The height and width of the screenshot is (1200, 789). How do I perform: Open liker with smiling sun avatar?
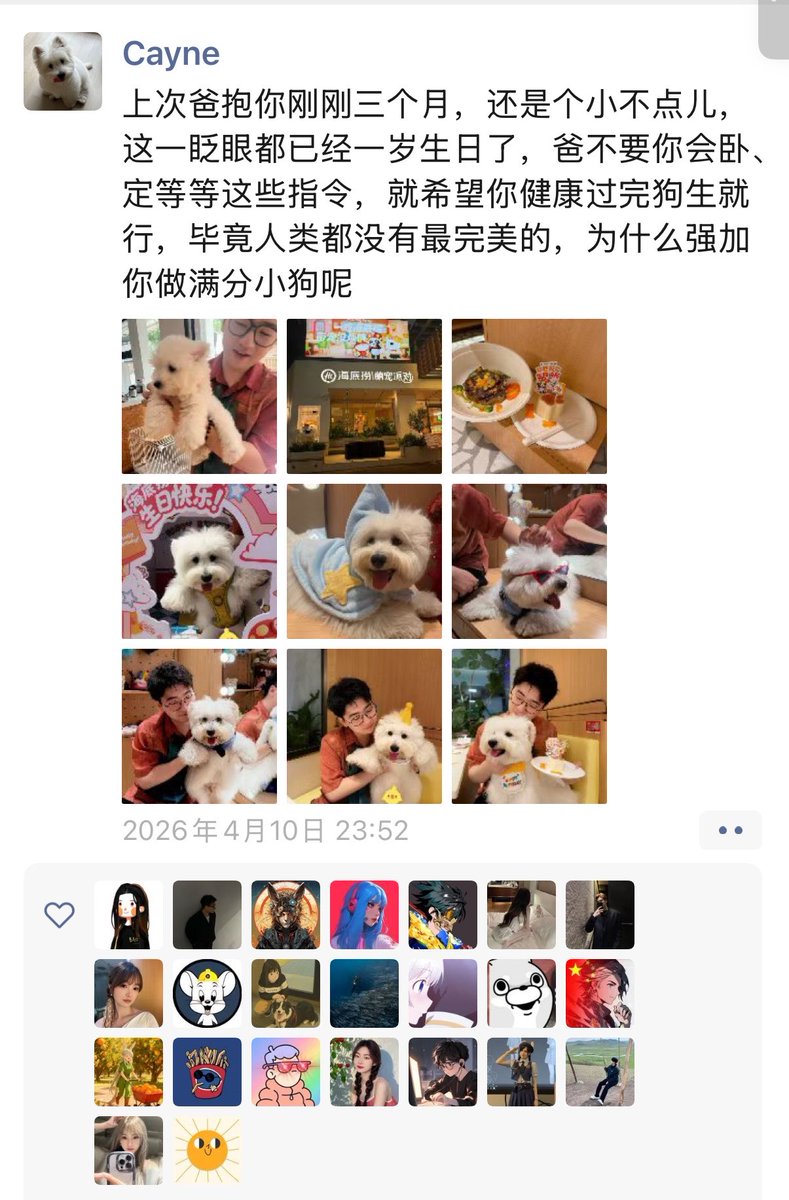(x=207, y=1150)
